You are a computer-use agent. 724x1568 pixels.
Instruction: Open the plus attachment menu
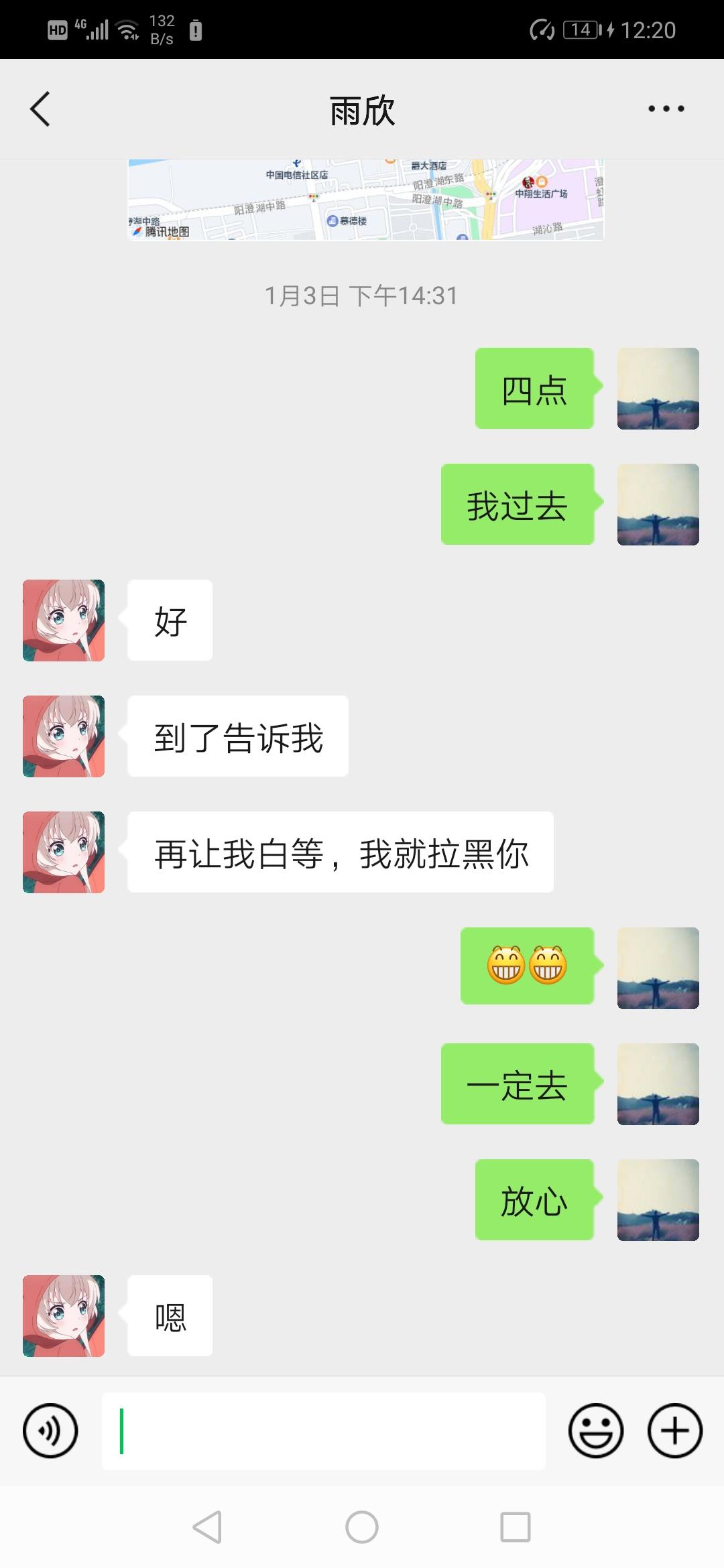coord(674,1431)
